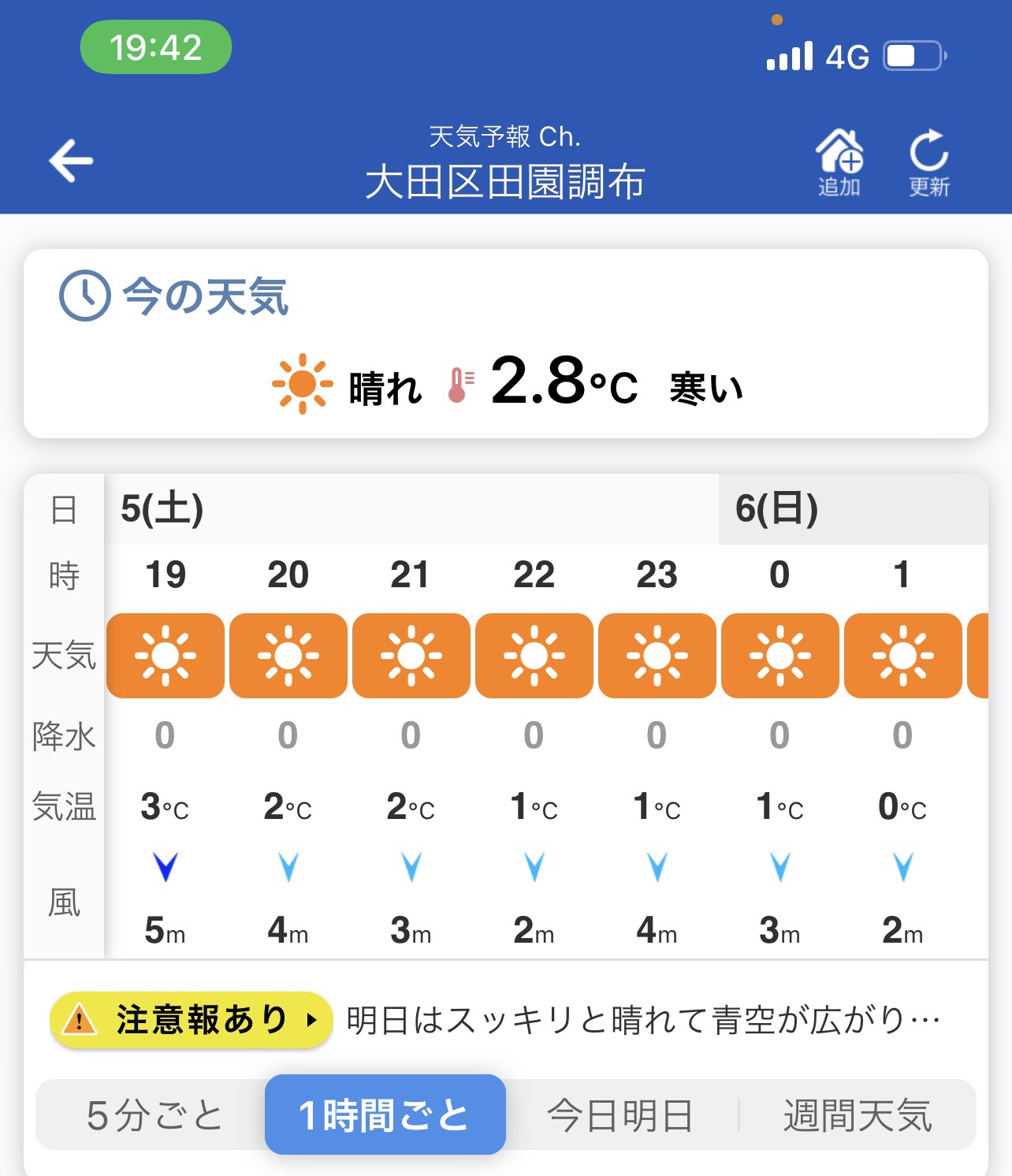Switch to the 5分ごと forecast
1012x1176 pixels.
pos(154,1115)
